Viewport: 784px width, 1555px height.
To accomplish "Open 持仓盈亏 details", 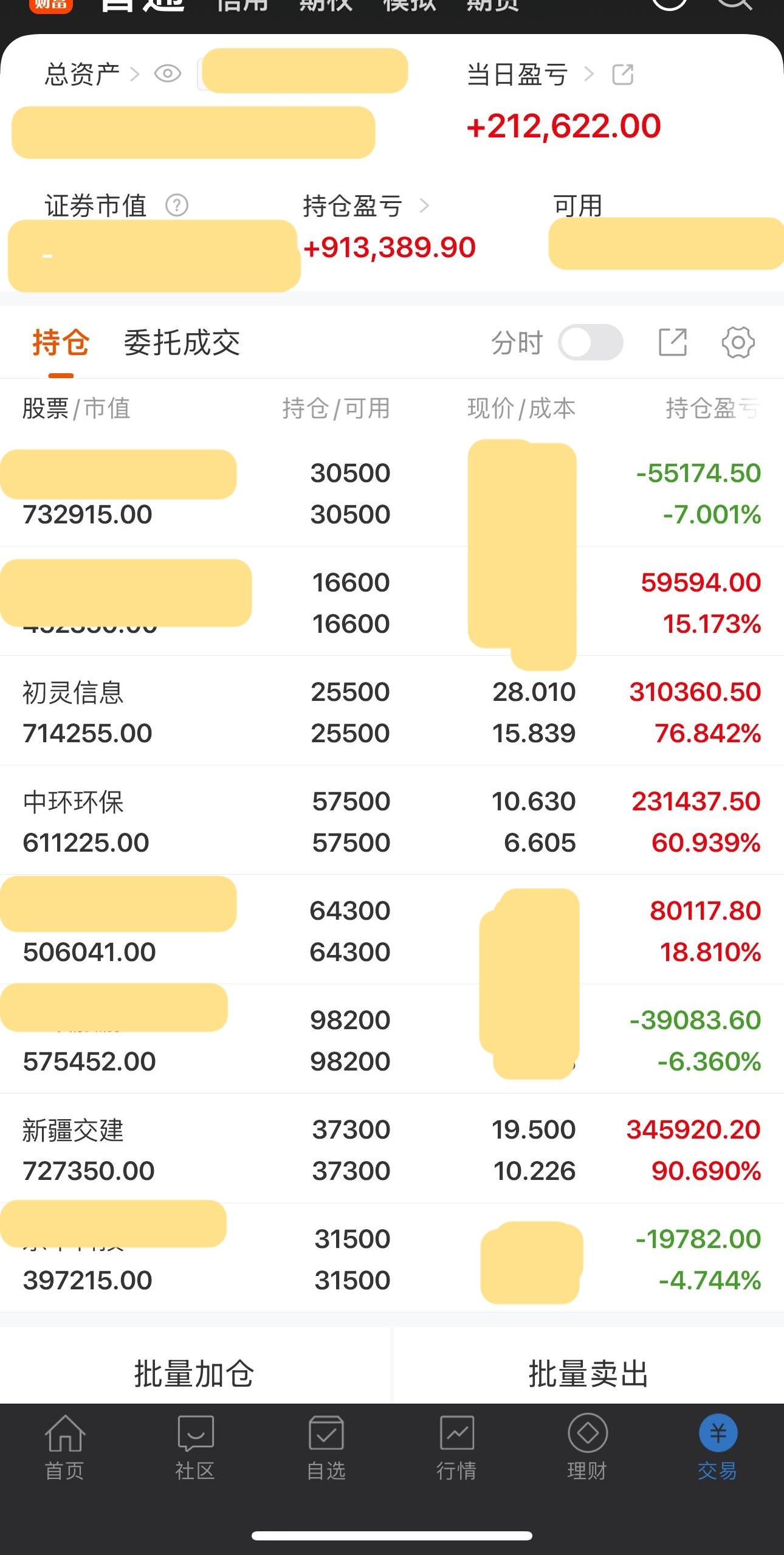I will click(x=366, y=205).
